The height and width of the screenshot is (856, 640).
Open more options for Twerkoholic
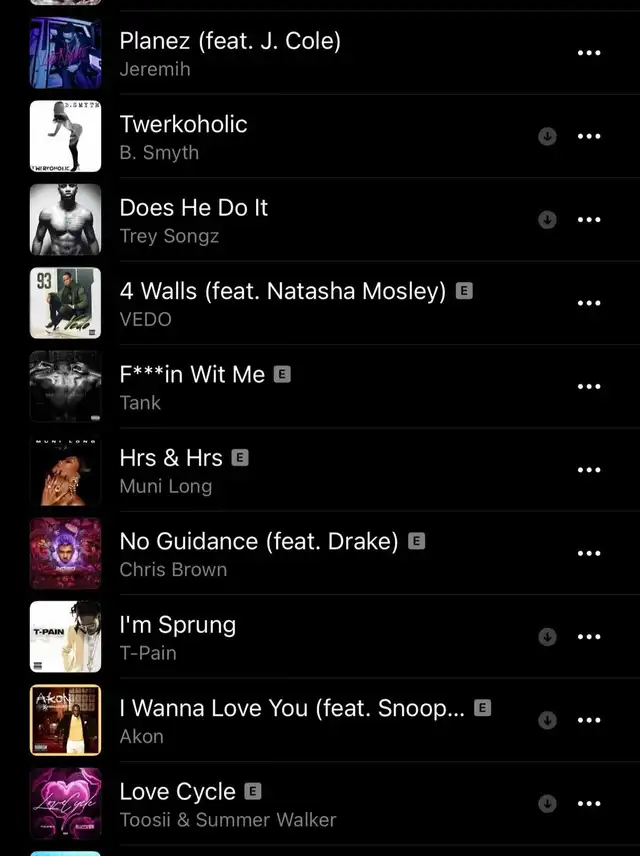[x=590, y=136]
